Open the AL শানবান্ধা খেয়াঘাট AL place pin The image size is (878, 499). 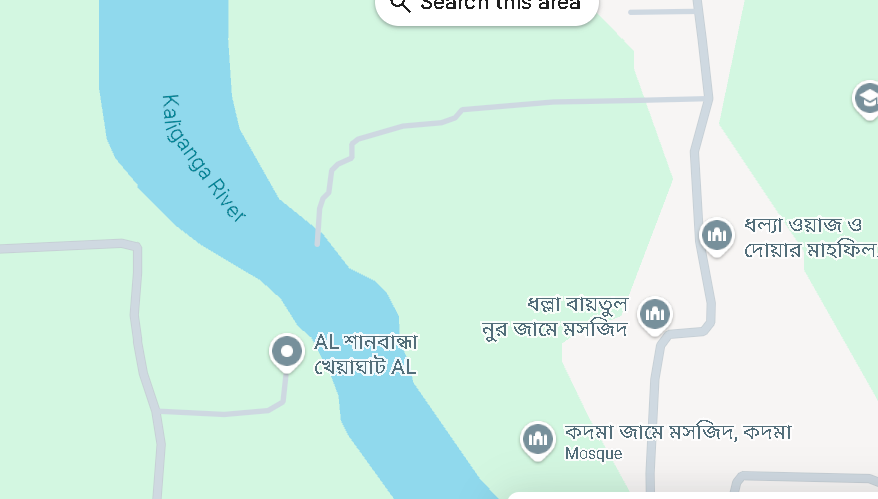(287, 352)
